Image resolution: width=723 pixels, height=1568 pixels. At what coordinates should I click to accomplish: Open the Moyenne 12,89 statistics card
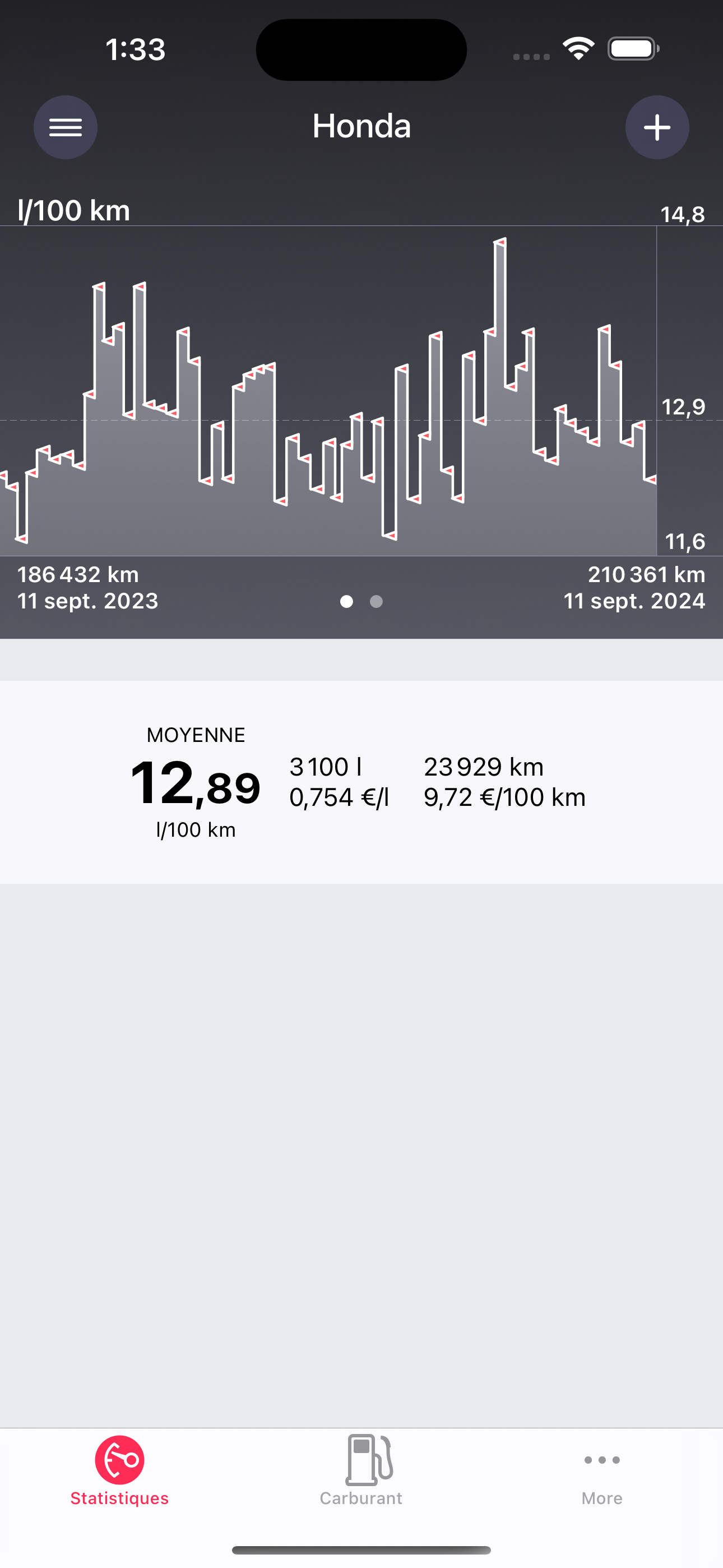click(x=361, y=782)
